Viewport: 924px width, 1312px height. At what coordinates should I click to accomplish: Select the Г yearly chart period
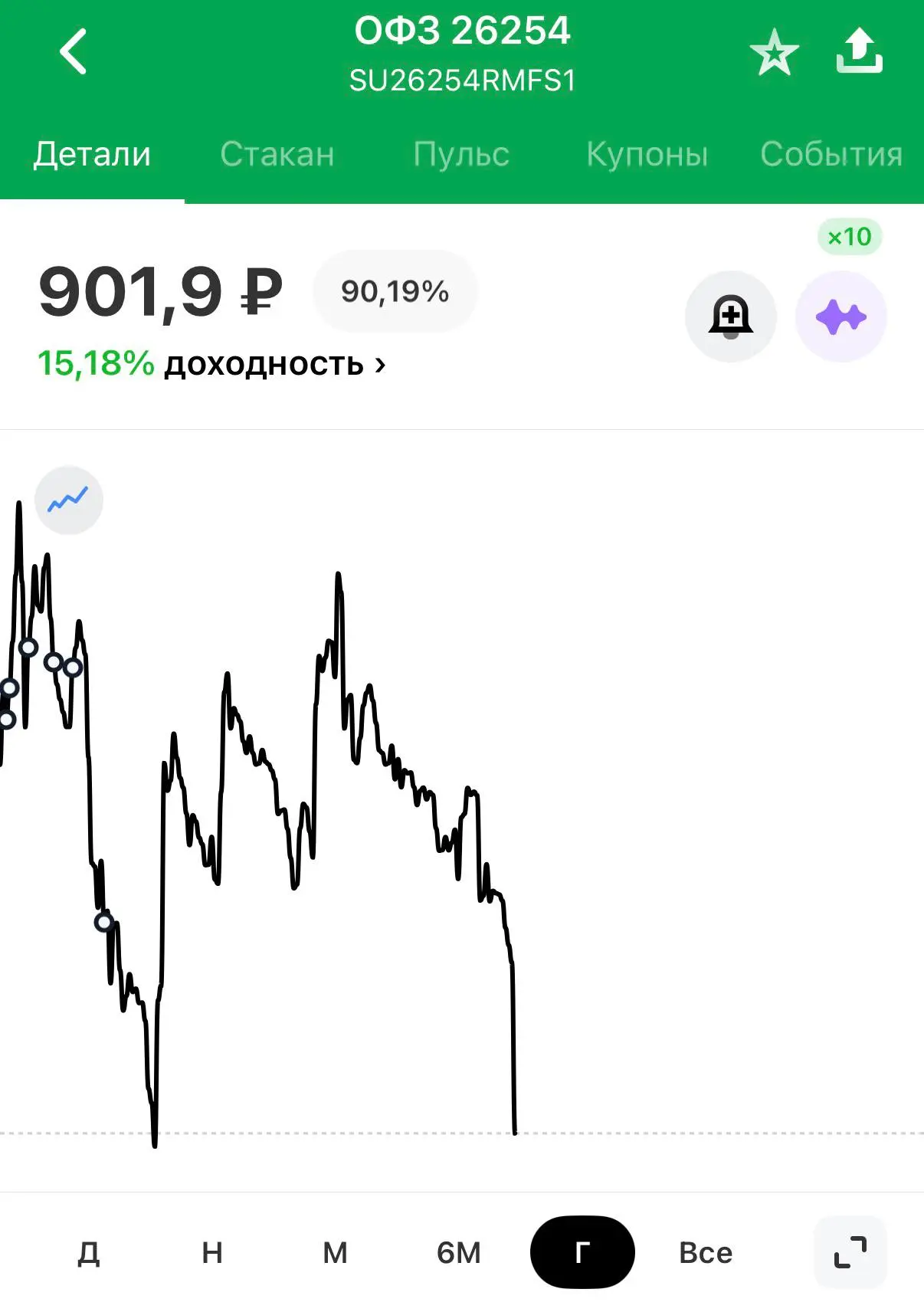click(x=582, y=1252)
